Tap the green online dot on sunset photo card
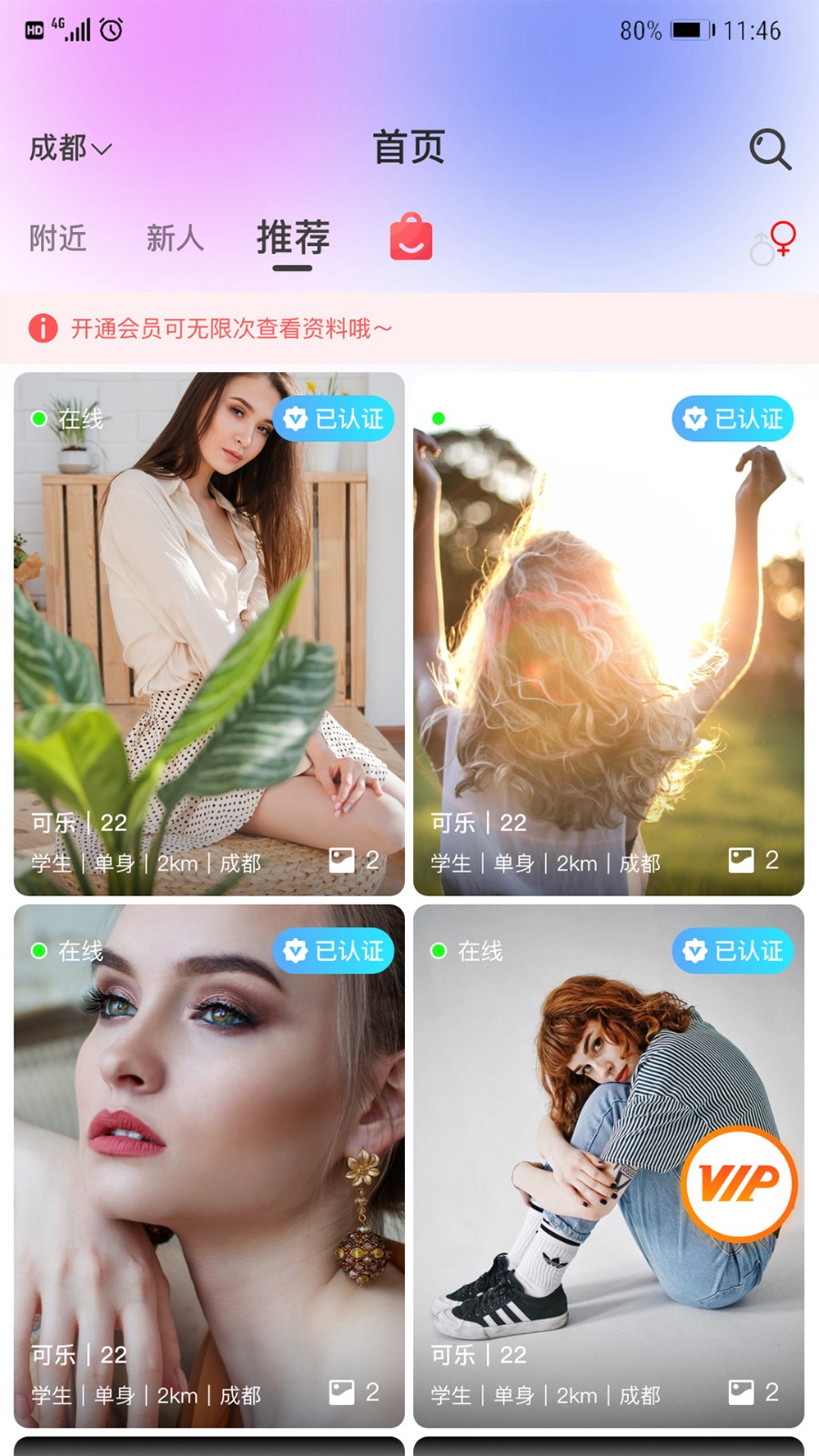The height and width of the screenshot is (1456, 819). pos(438,417)
